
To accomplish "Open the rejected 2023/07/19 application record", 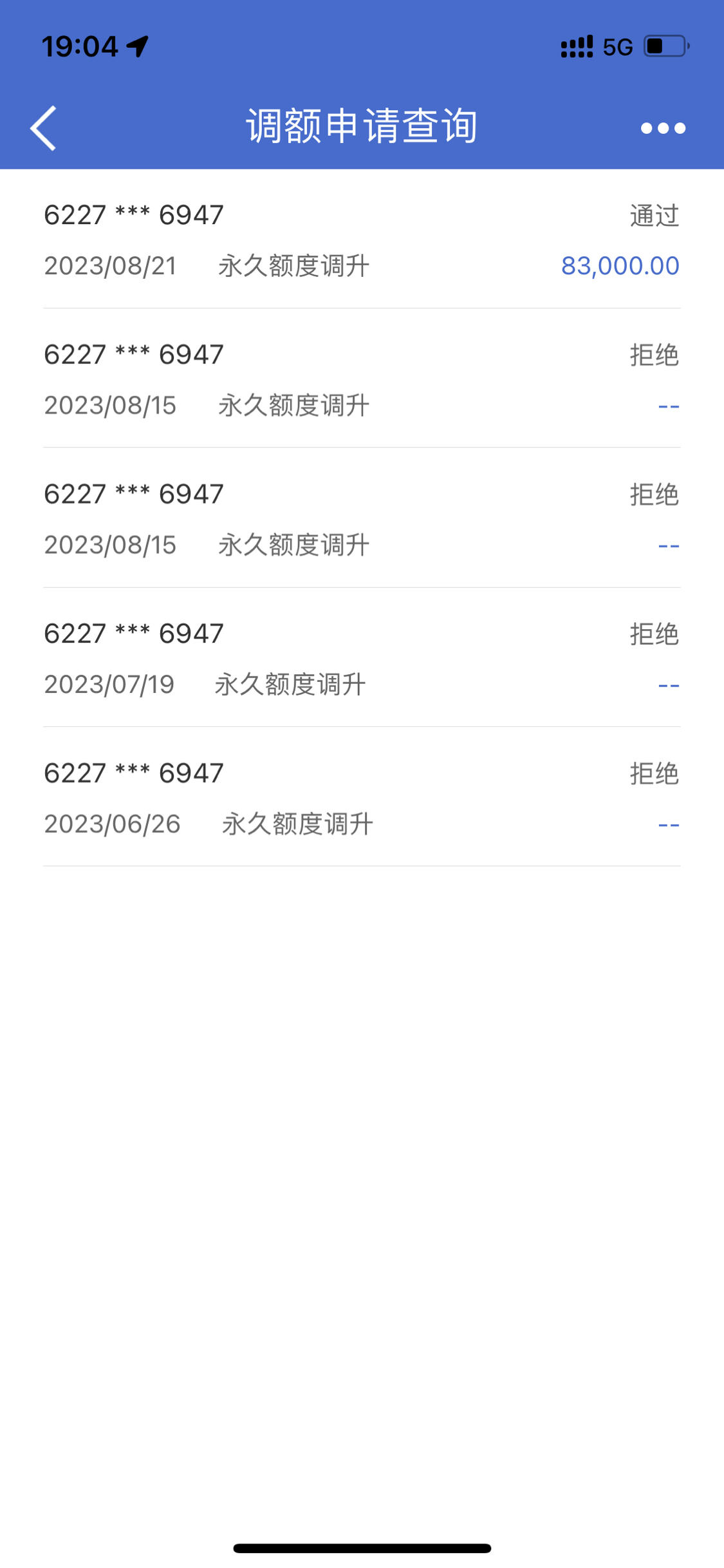I will (362, 657).
